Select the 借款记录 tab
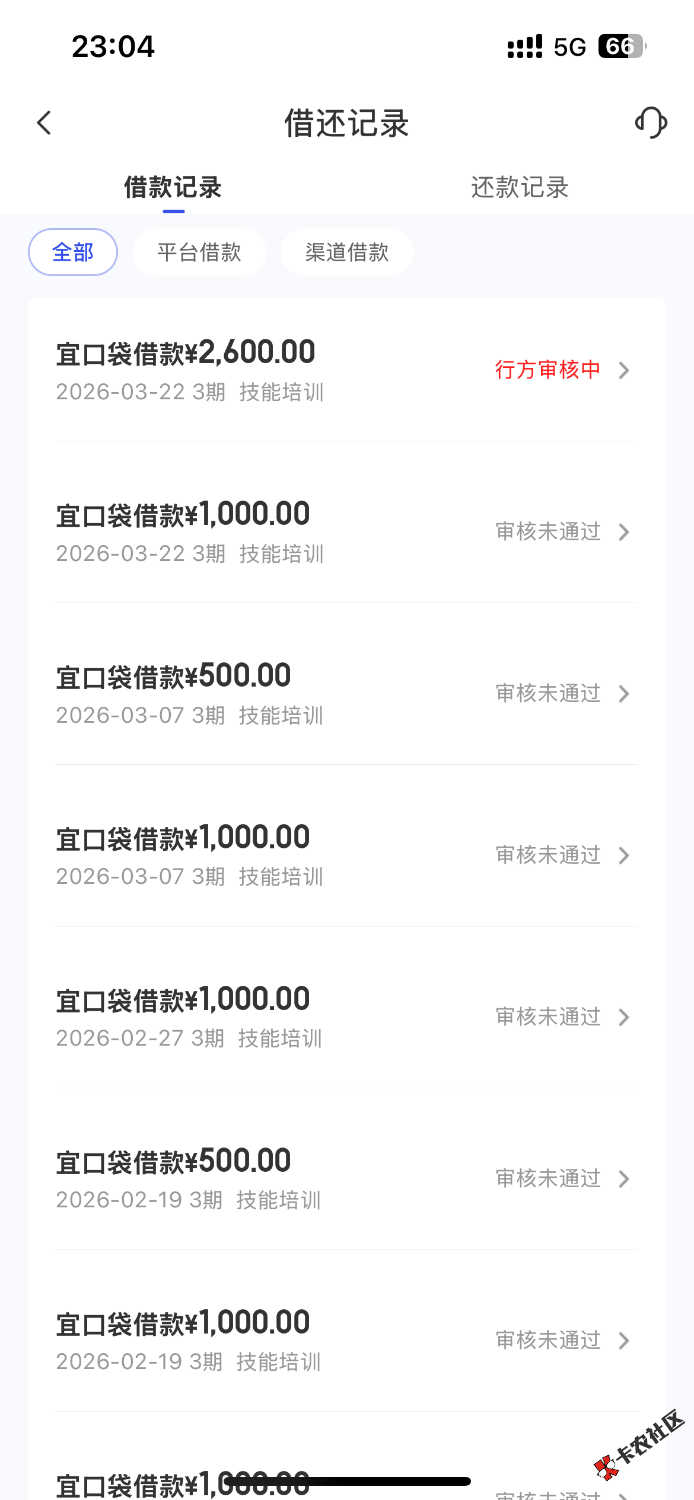Viewport: 694px width, 1500px height. click(x=173, y=187)
